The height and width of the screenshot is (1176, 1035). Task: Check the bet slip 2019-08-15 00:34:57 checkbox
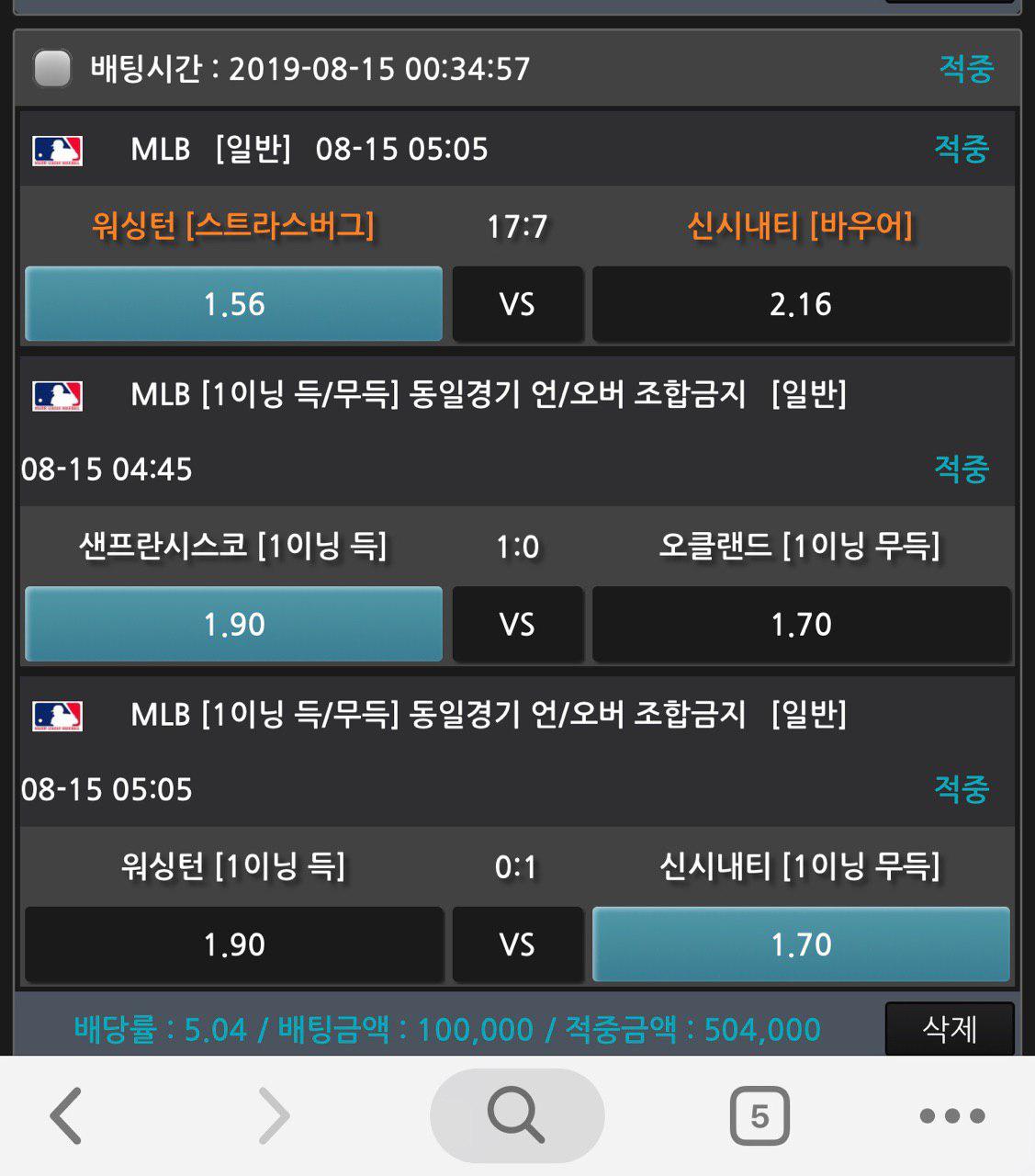coord(52,69)
